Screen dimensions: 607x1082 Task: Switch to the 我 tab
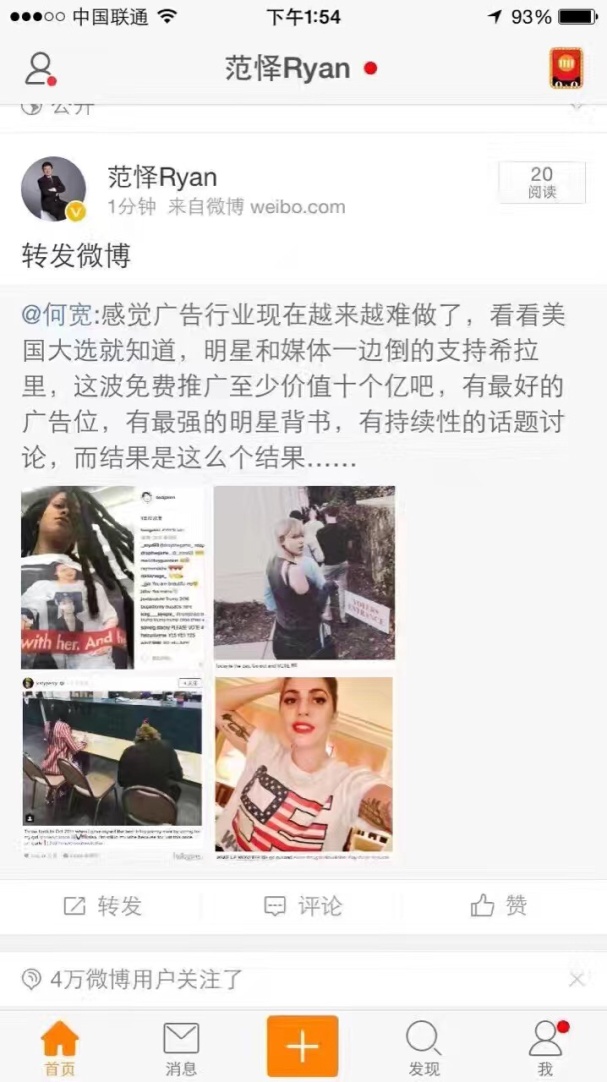click(x=545, y=1047)
